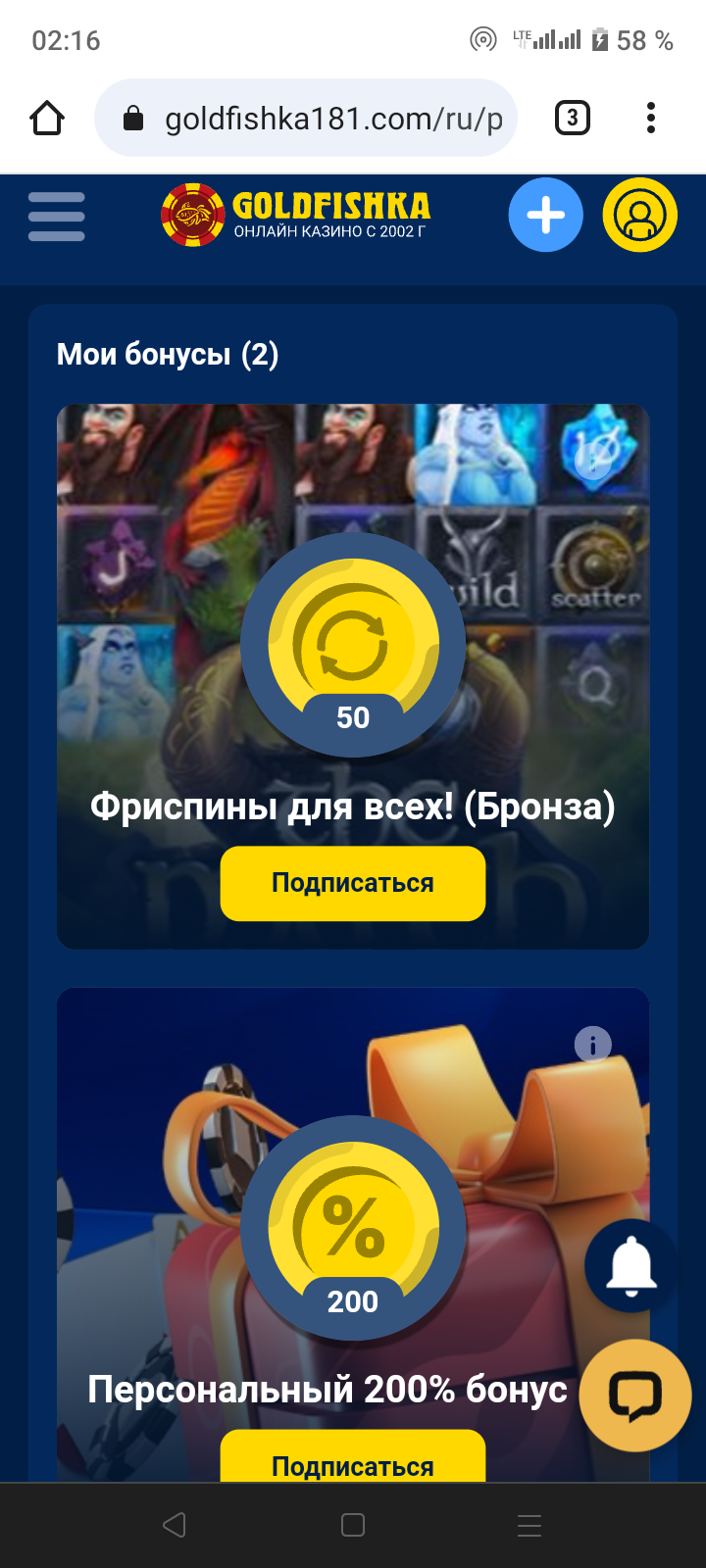
Task: Open recent apps from the navigation bar
Action: (x=529, y=1525)
